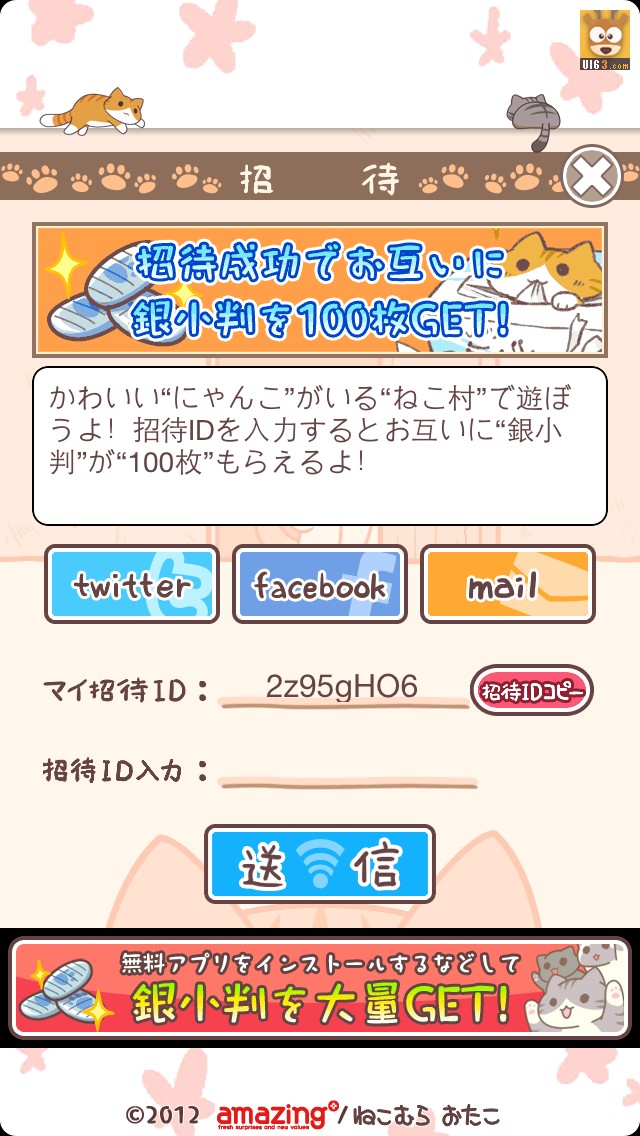Close the 招待 invitation dialog
The image size is (640, 1136).
click(592, 178)
